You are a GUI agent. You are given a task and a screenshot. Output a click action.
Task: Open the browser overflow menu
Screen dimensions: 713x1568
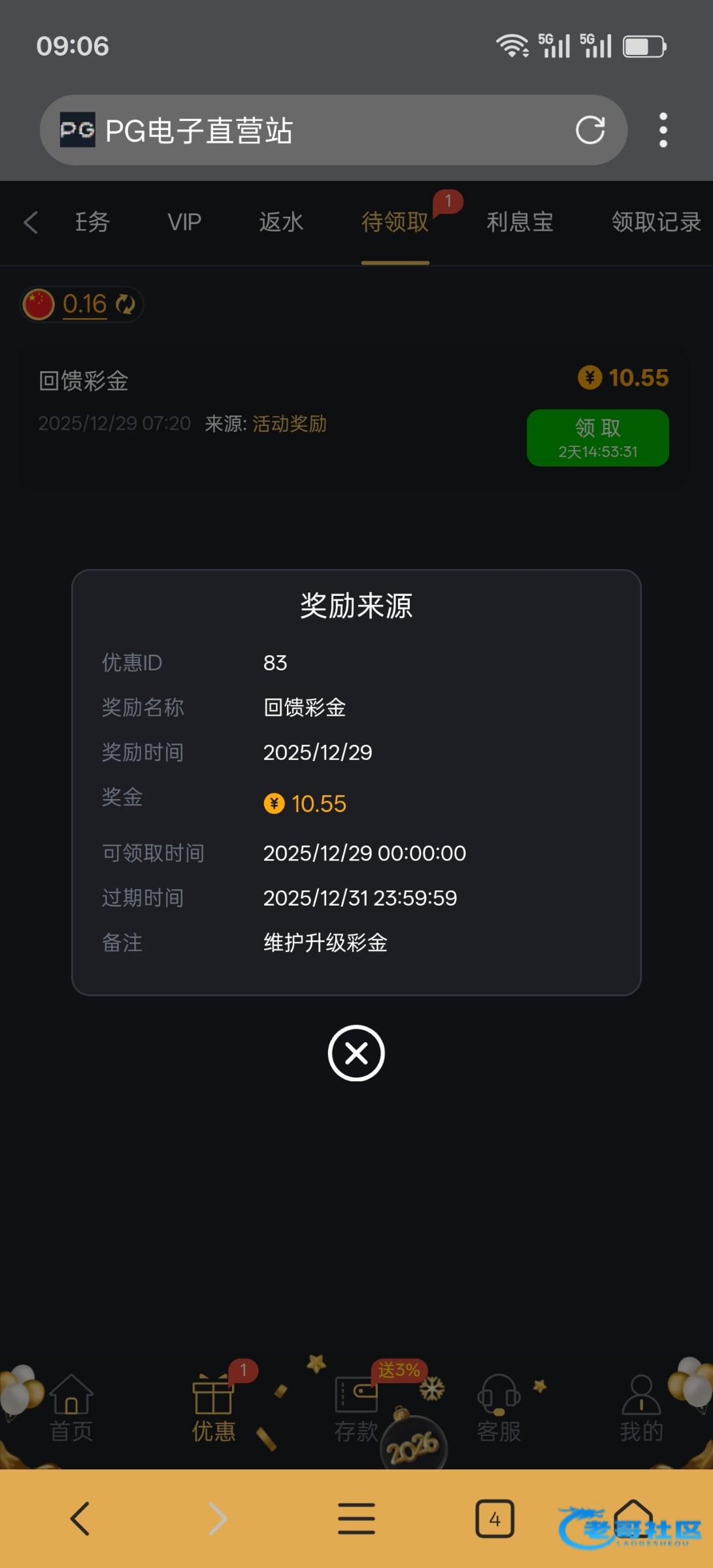tap(663, 130)
